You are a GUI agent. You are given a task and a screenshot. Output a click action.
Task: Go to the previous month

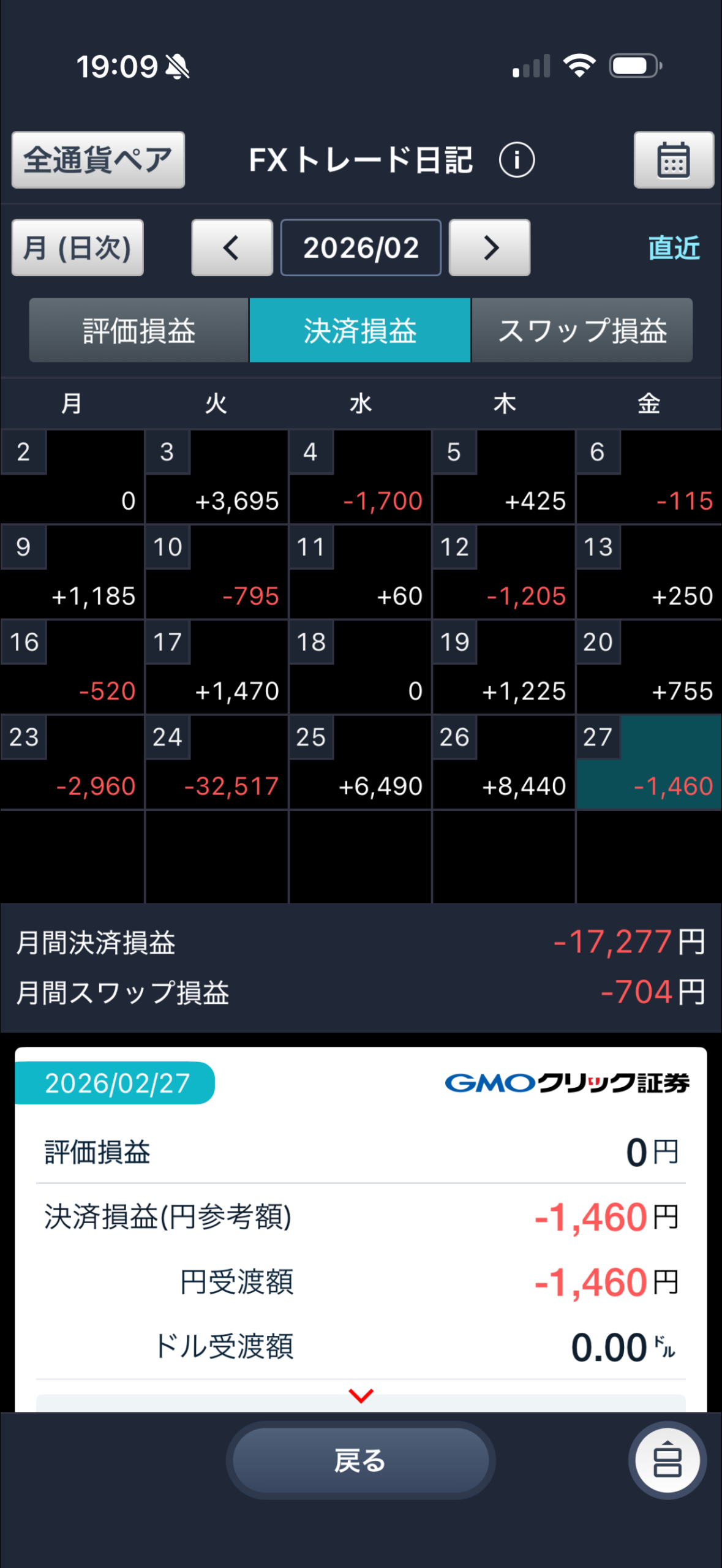click(231, 247)
